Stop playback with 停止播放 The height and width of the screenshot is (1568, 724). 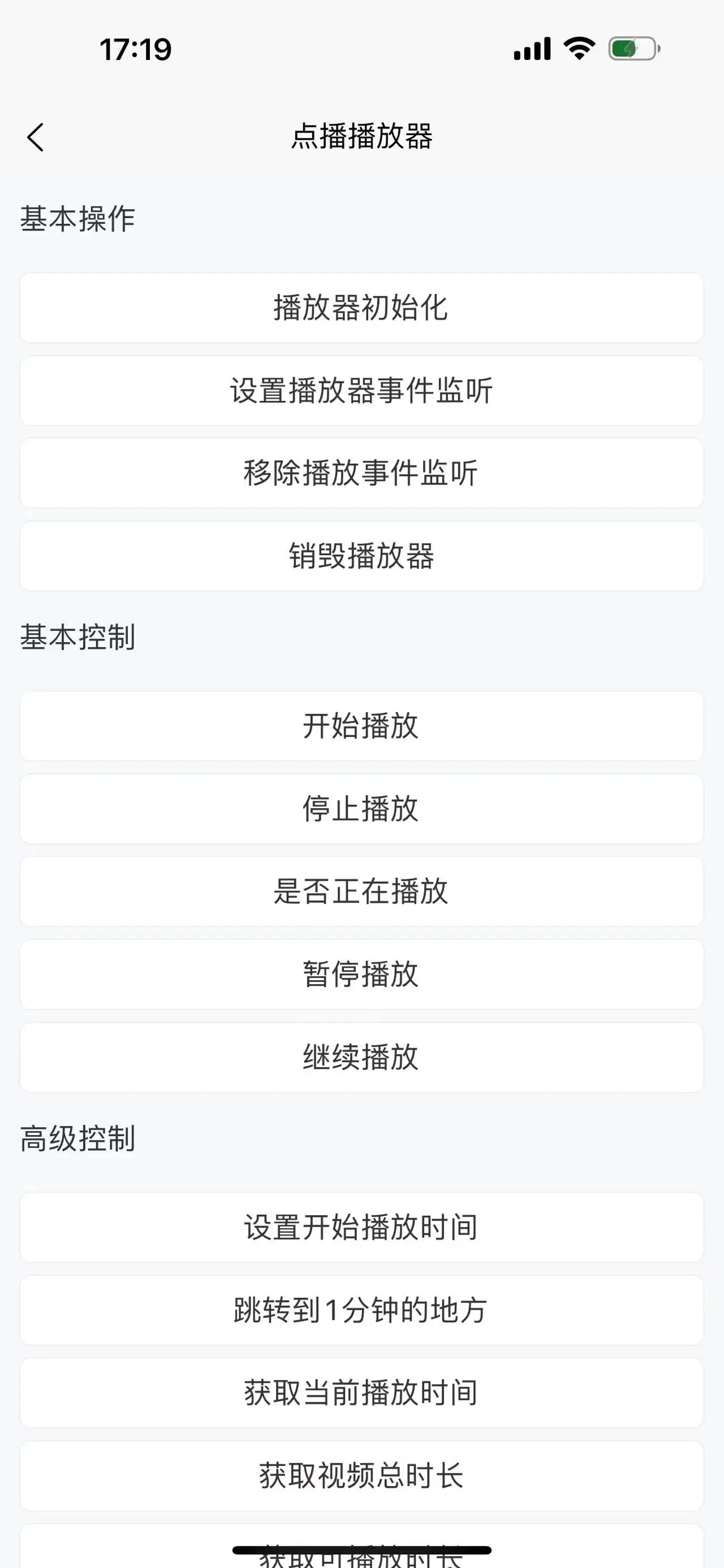pos(361,808)
